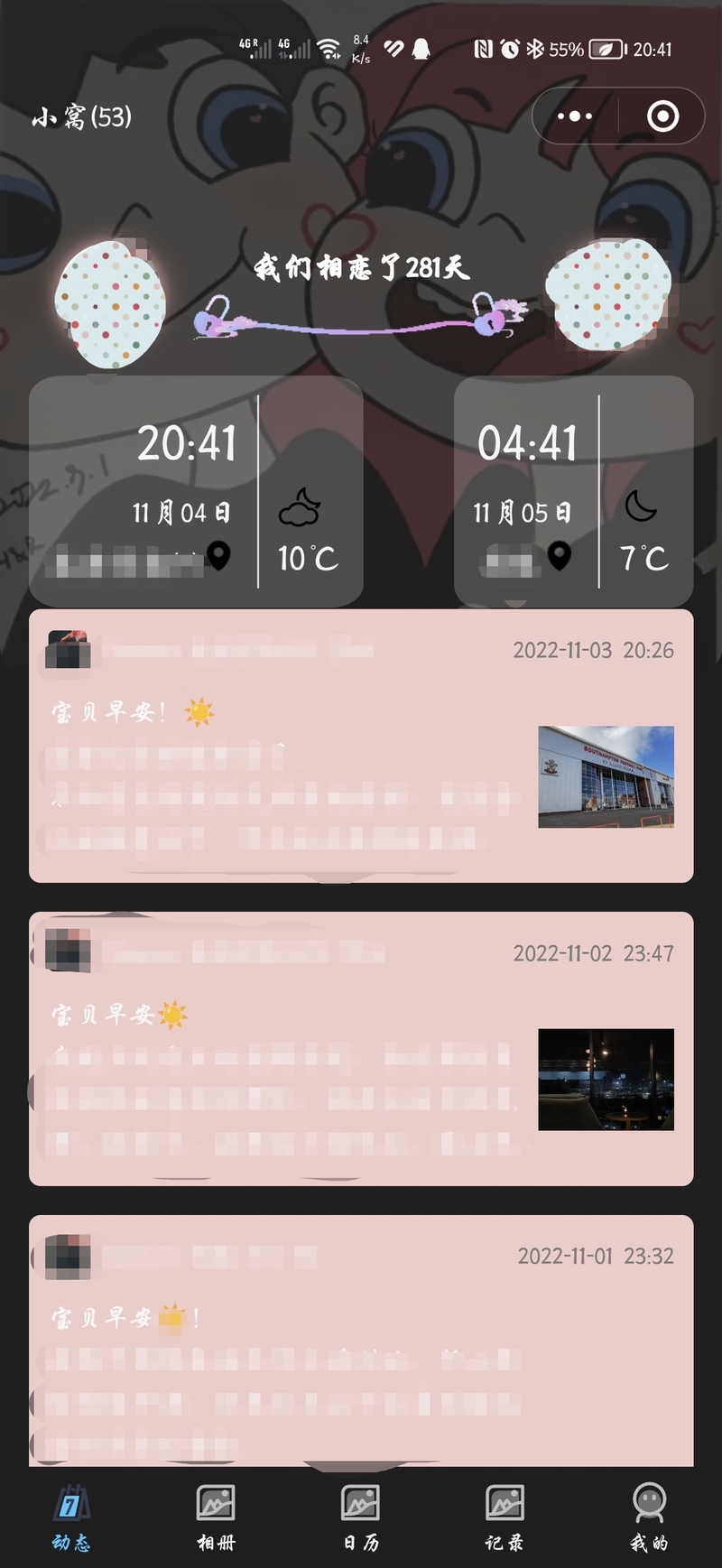The height and width of the screenshot is (1568, 722).
Task: Open the post from 2022-11-01 23:32
Action: [361, 1341]
